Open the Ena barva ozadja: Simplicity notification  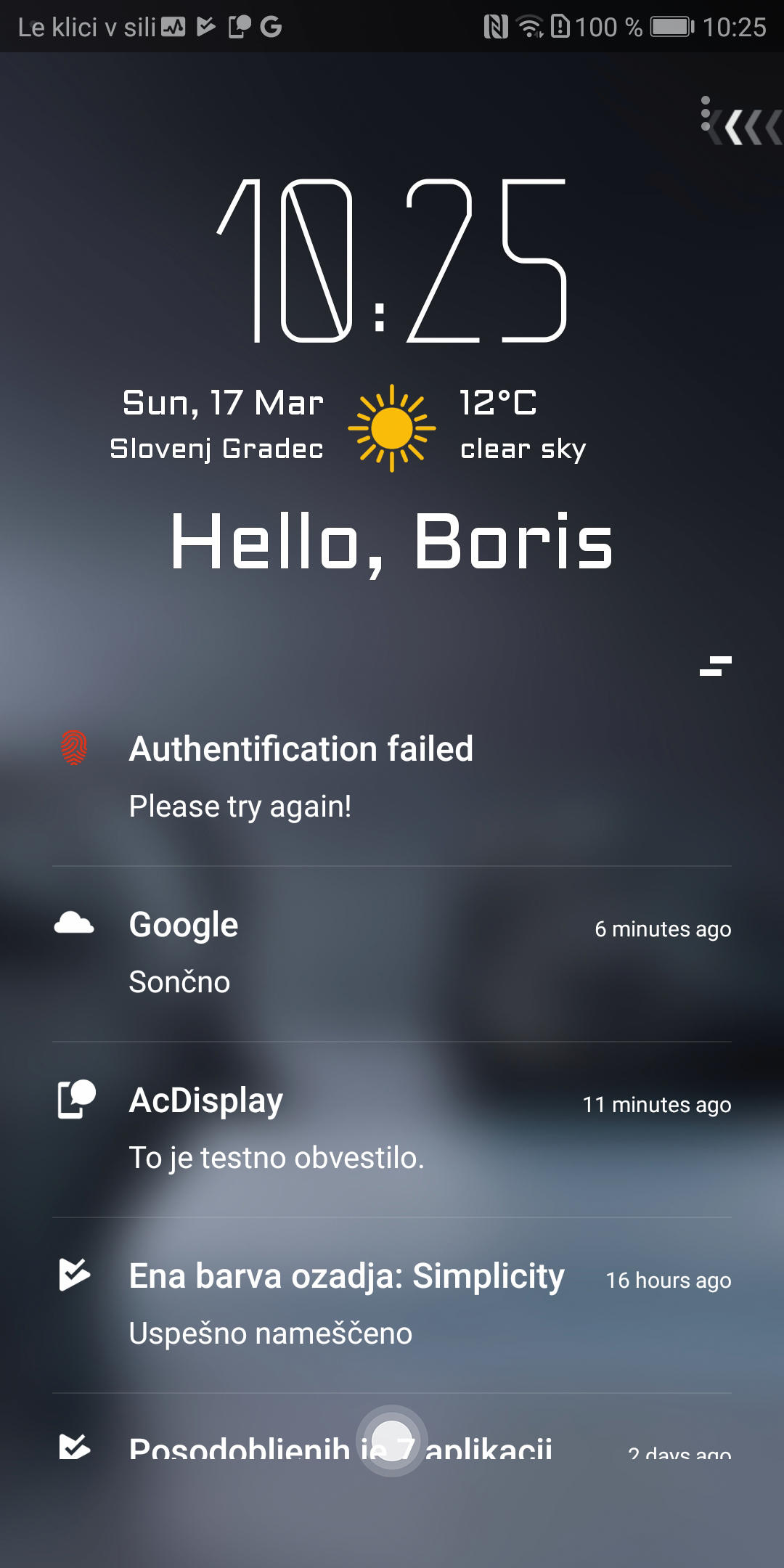pyautogui.click(x=392, y=1304)
